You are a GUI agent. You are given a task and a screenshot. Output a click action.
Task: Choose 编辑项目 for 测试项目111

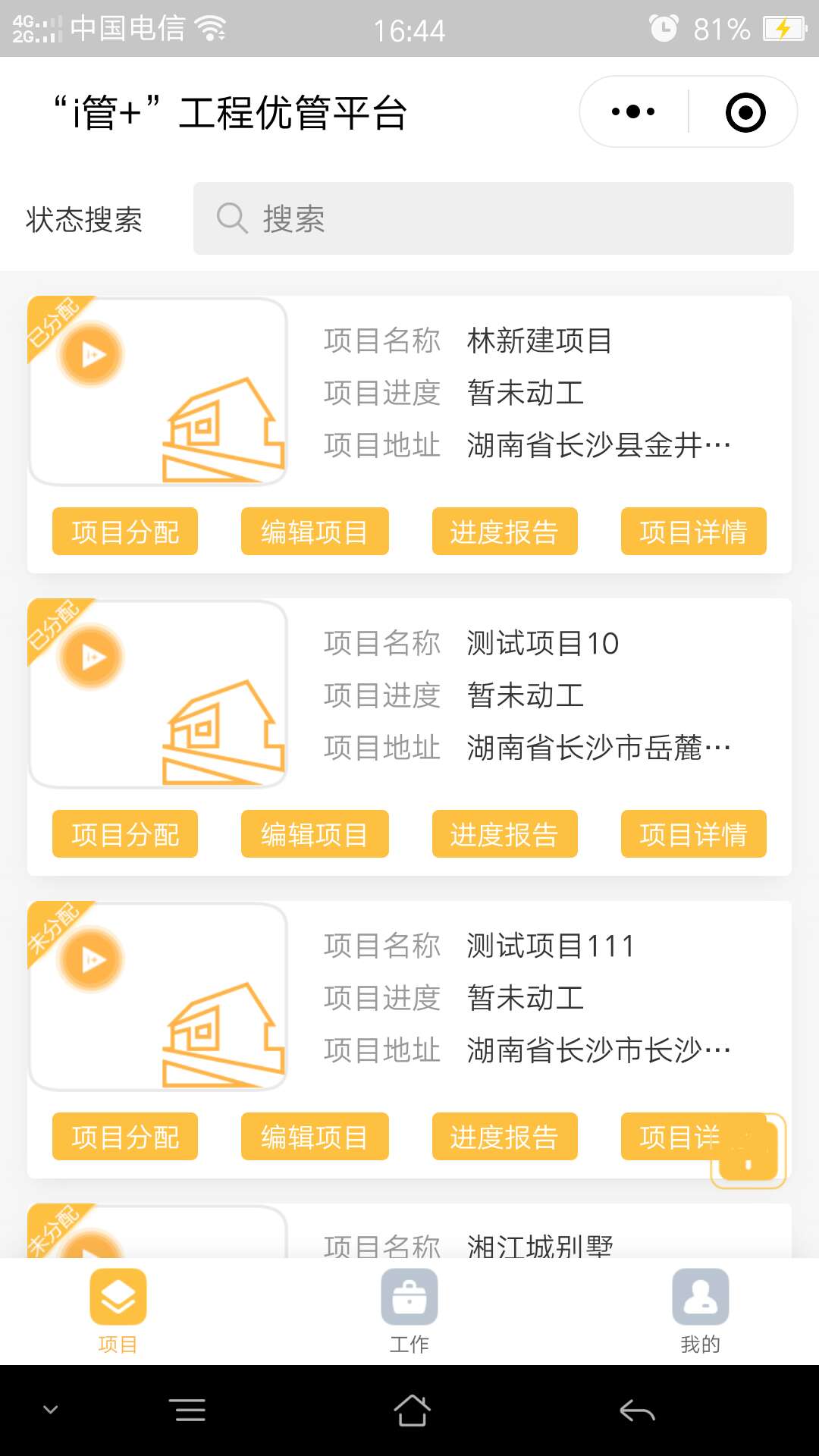click(315, 1137)
